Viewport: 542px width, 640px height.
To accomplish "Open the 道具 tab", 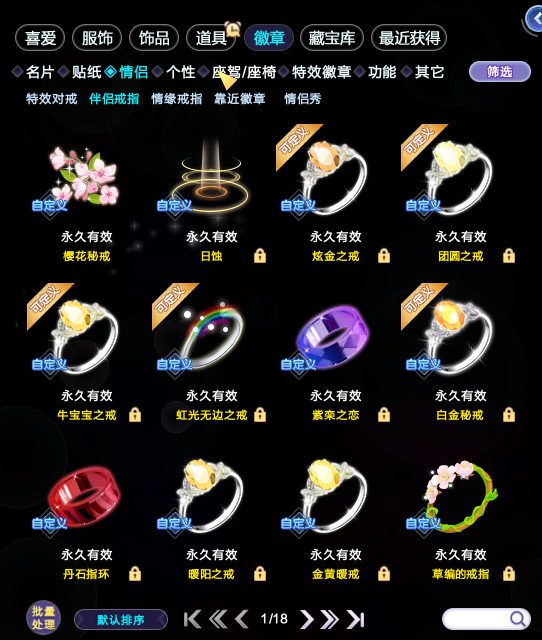I will [x=211, y=38].
